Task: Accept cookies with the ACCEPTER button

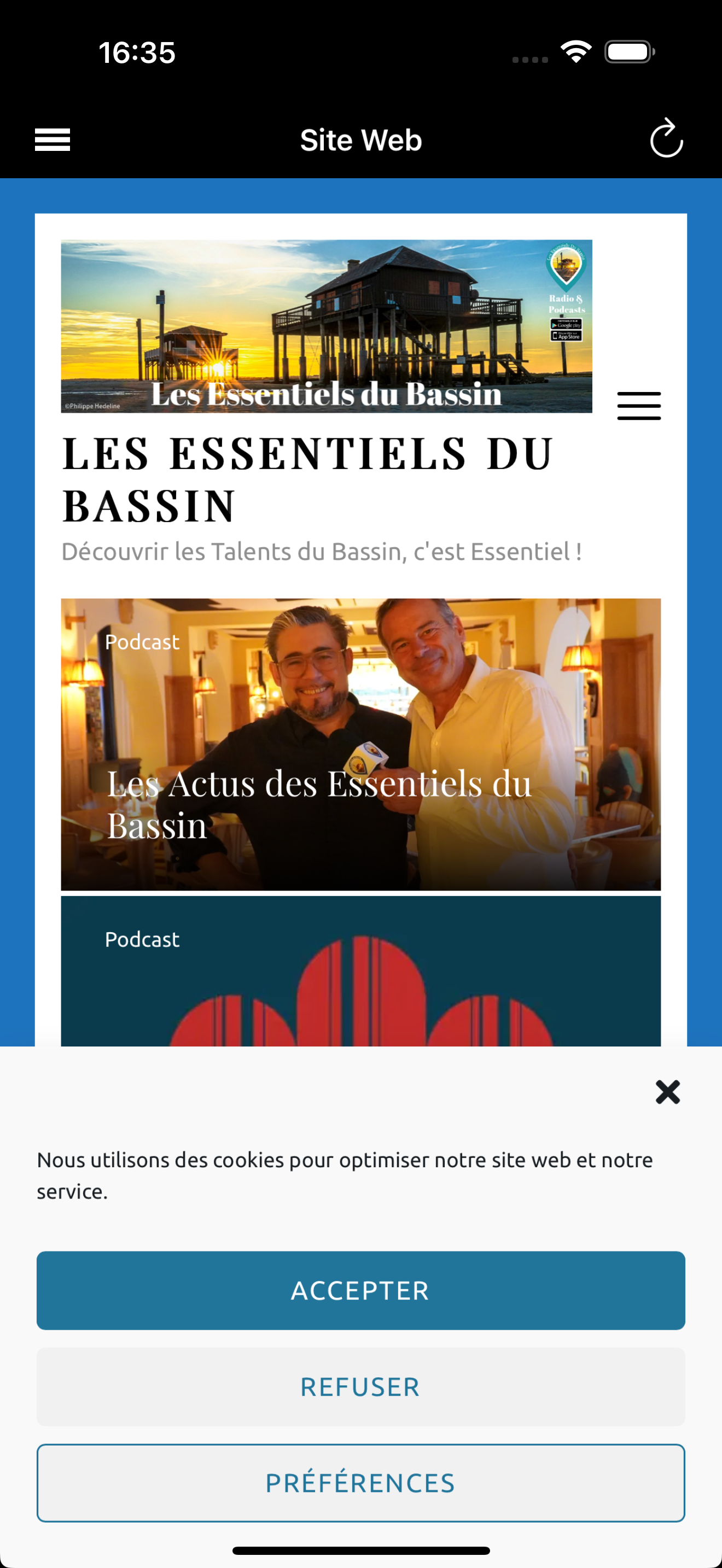Action: pyautogui.click(x=360, y=1290)
